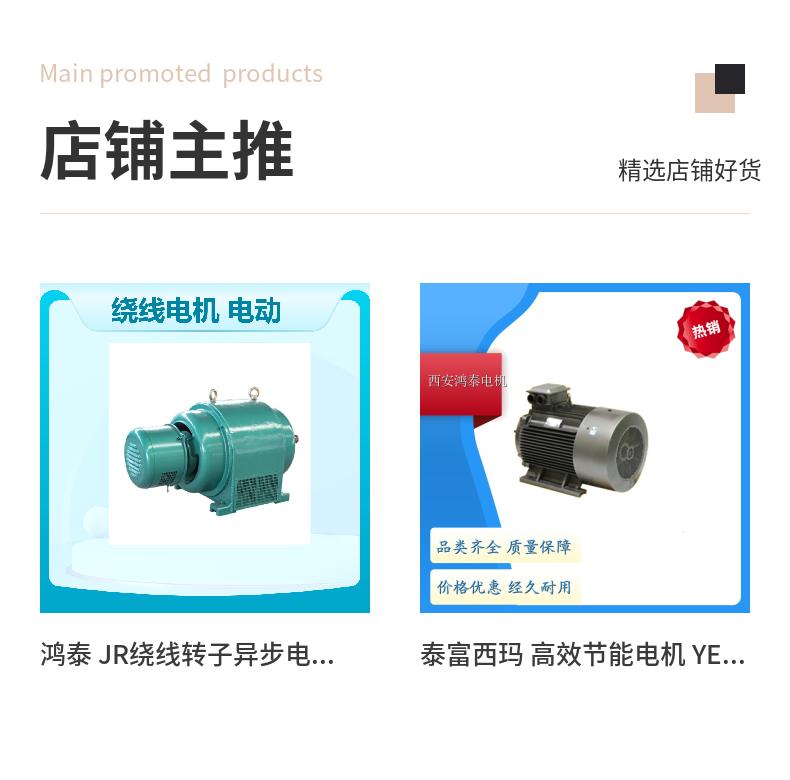This screenshot has height=780, width=790.
Task: View the 泰富西玛 高效节能电机 product
Action: point(584,448)
